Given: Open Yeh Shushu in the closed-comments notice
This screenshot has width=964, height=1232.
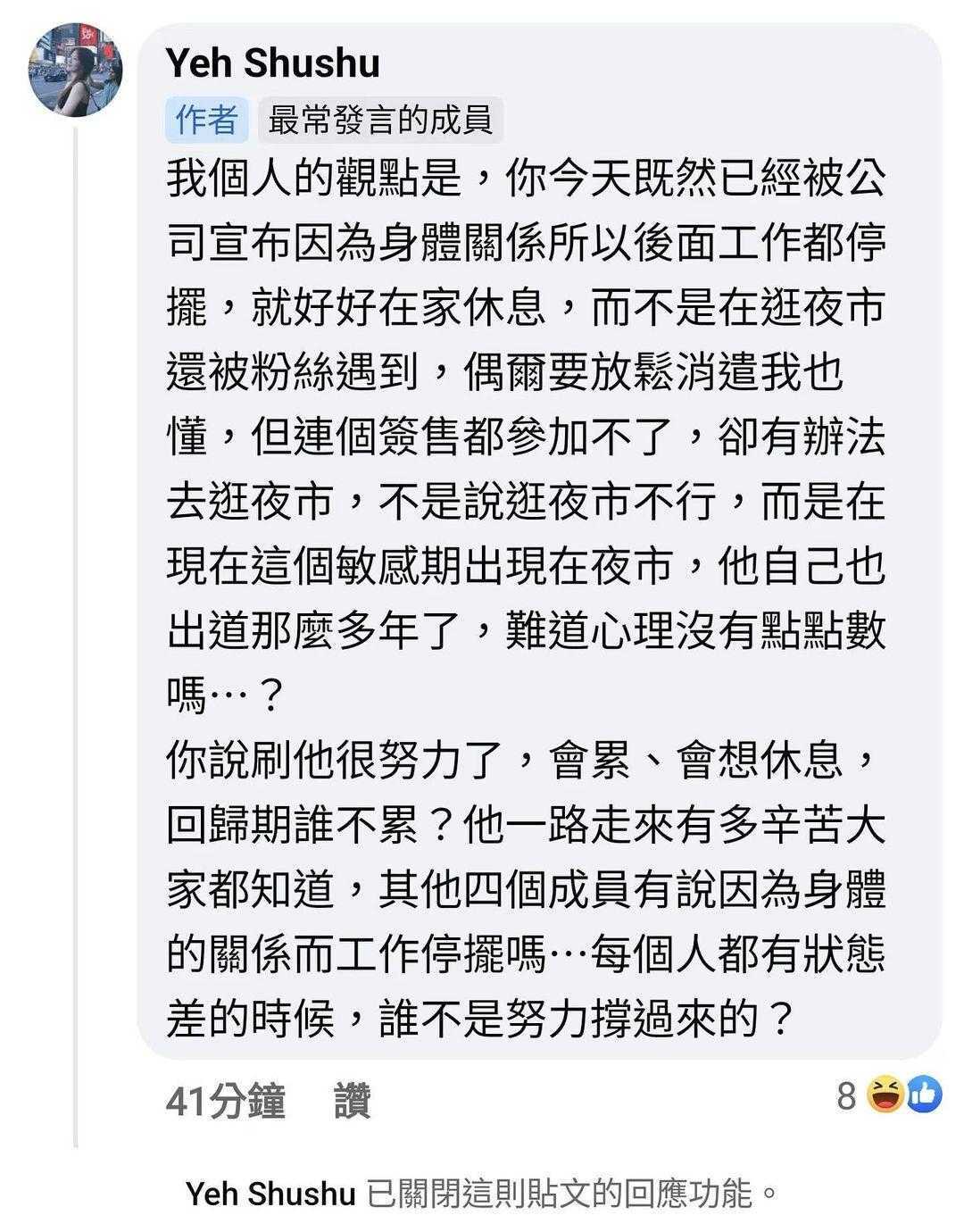Looking at the screenshot, I should click(270, 1194).
